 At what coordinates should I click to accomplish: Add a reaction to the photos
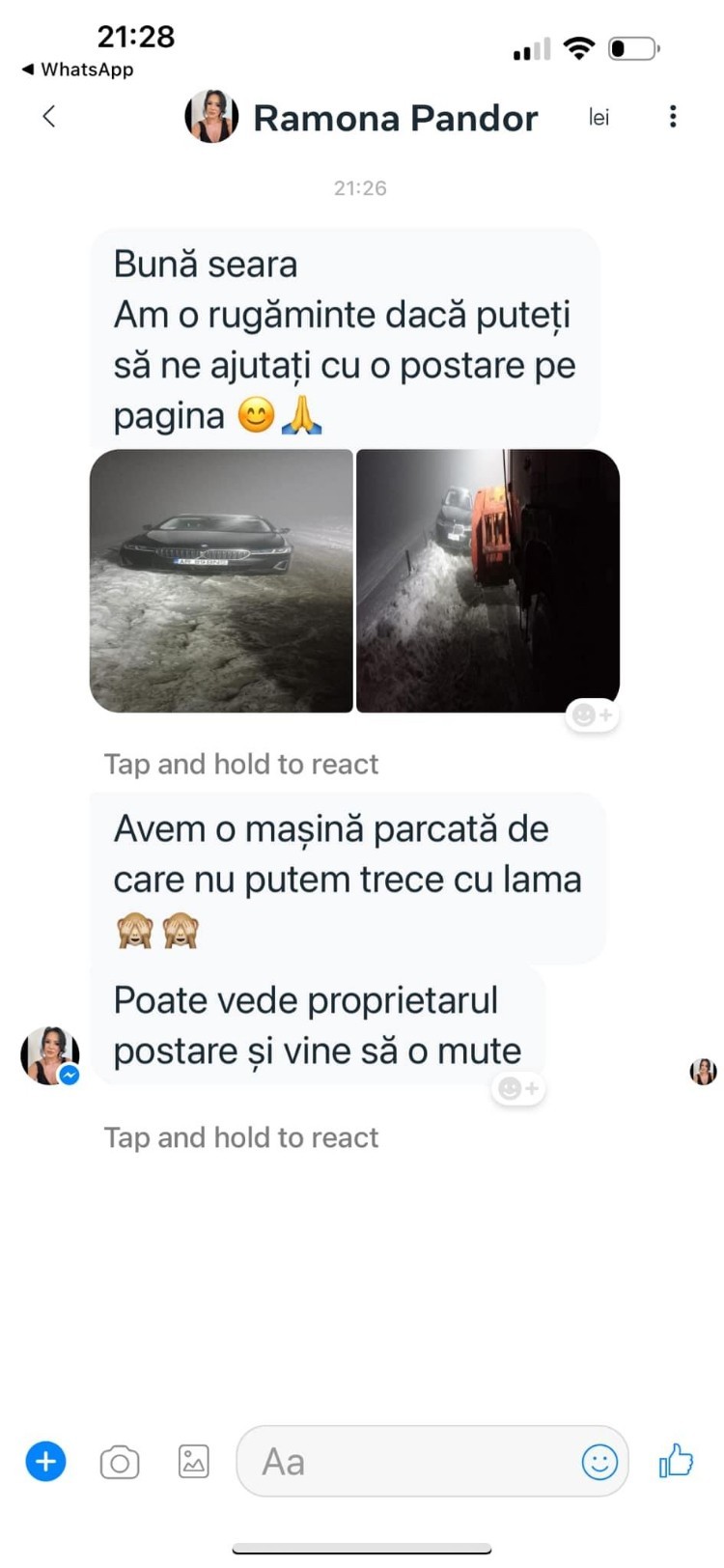pyautogui.click(x=592, y=715)
